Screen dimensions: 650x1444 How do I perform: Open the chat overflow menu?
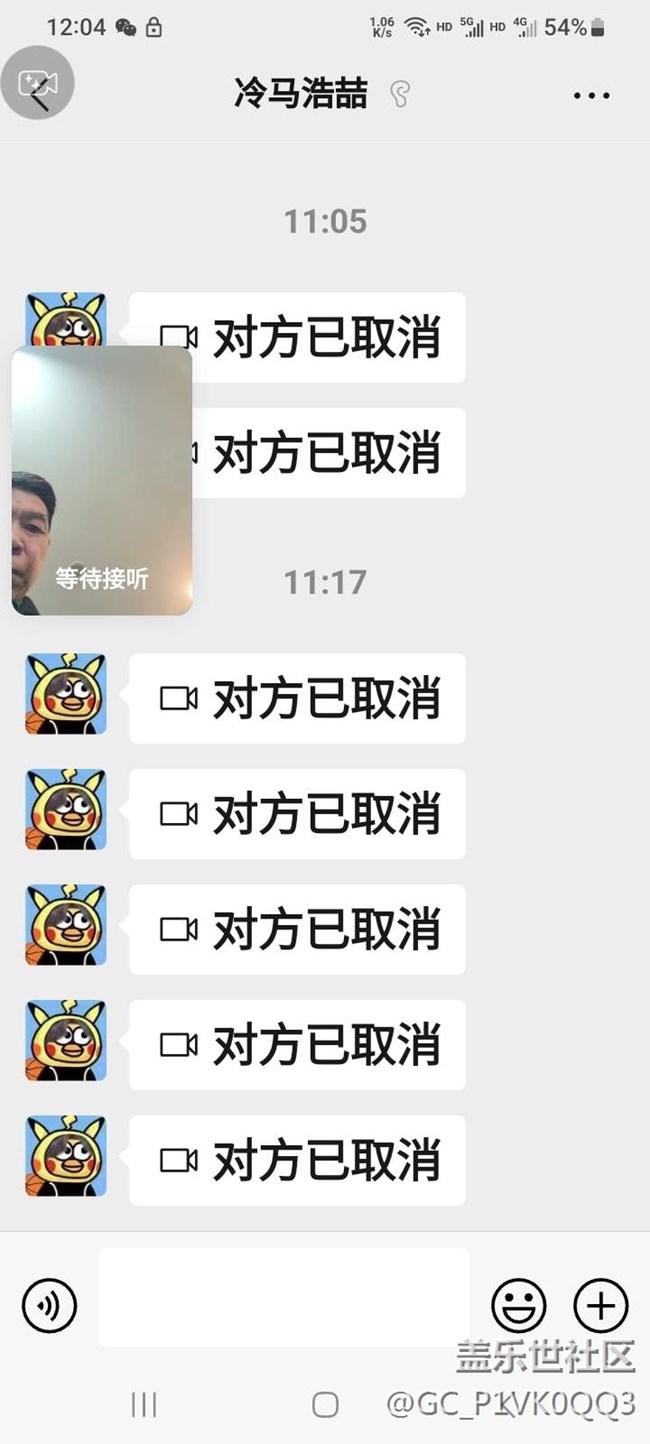591,96
